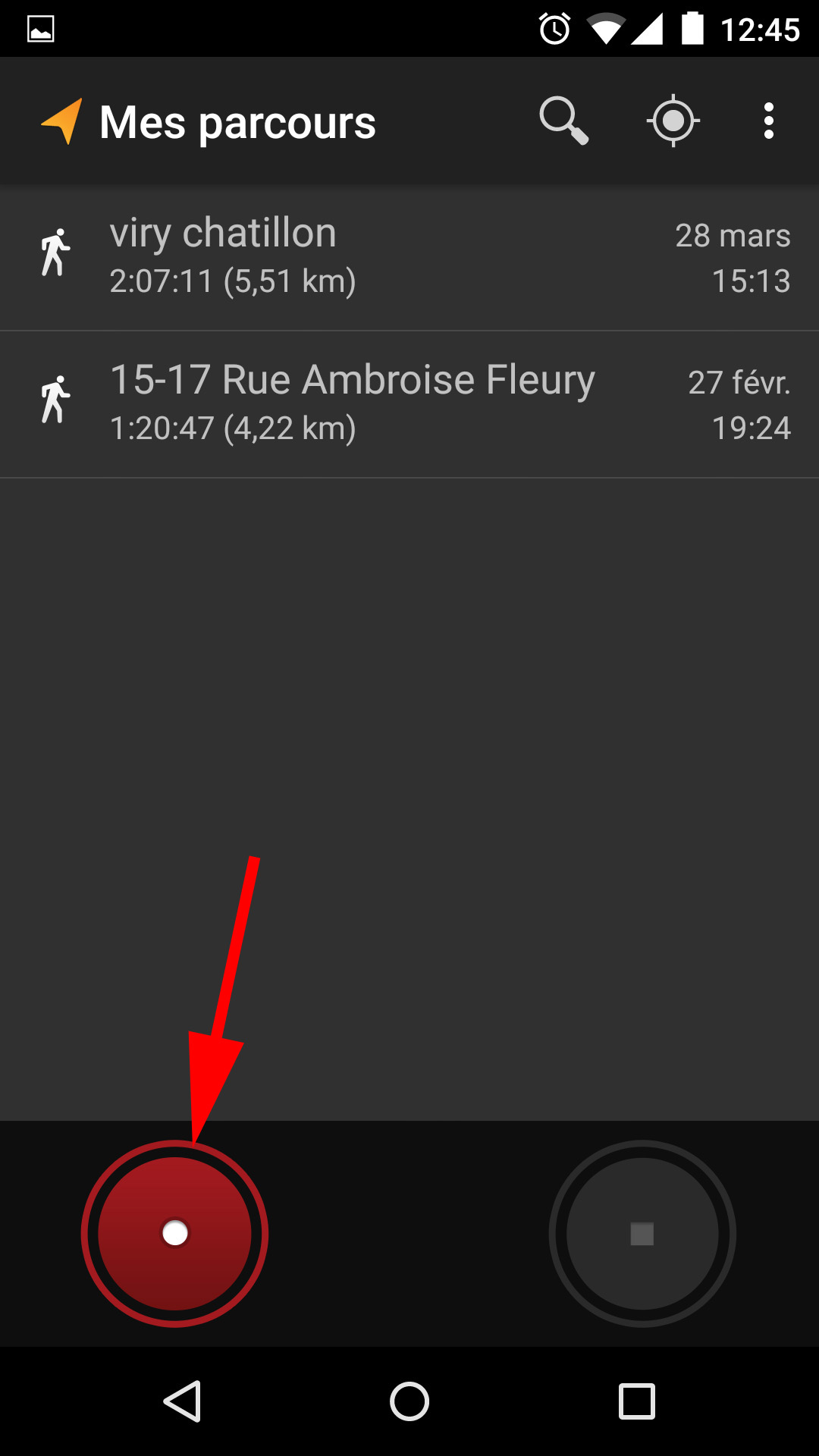This screenshot has height=1456, width=819.
Task: Open recent apps from the navigation bar
Action: click(x=637, y=1401)
